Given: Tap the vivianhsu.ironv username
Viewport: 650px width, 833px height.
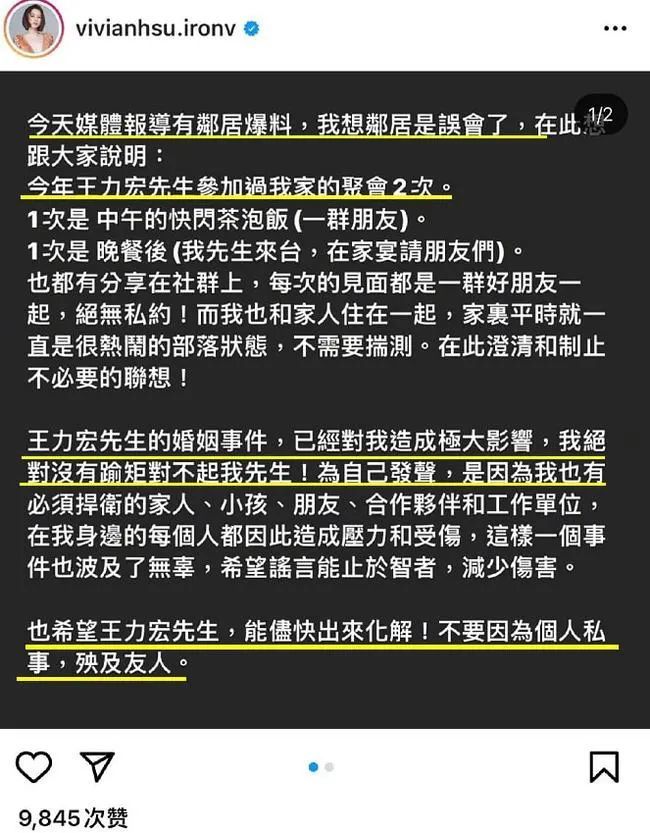Looking at the screenshot, I should click(x=155, y=29).
